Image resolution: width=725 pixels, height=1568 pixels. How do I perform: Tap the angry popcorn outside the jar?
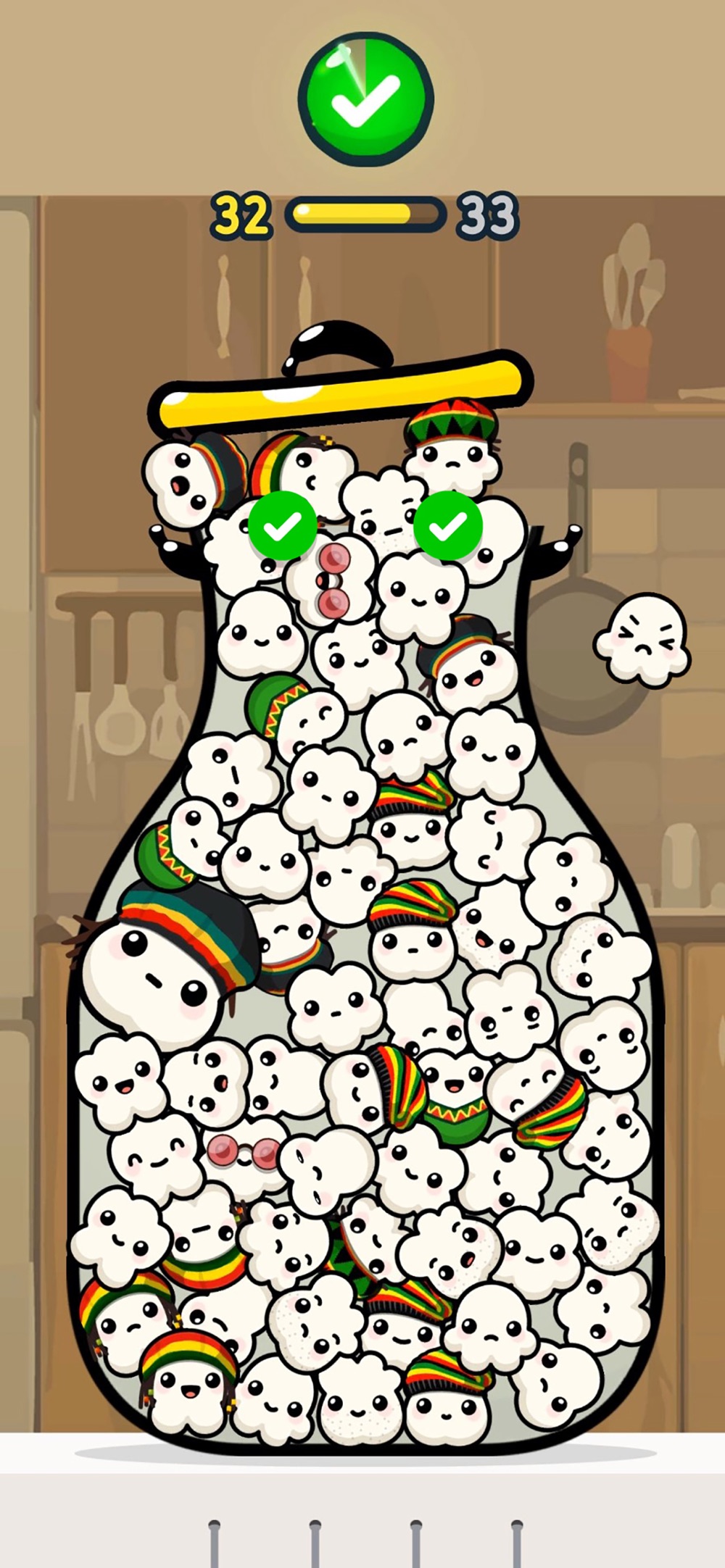pos(642,639)
